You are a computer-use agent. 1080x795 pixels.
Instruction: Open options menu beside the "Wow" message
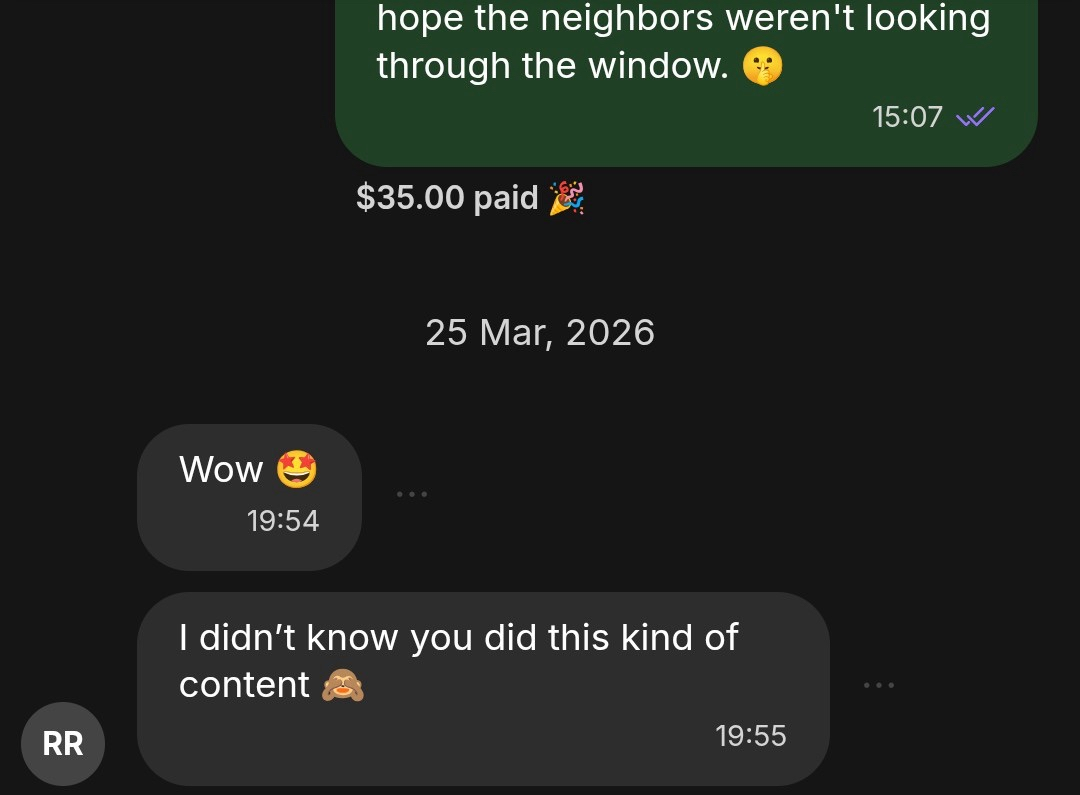tap(412, 494)
